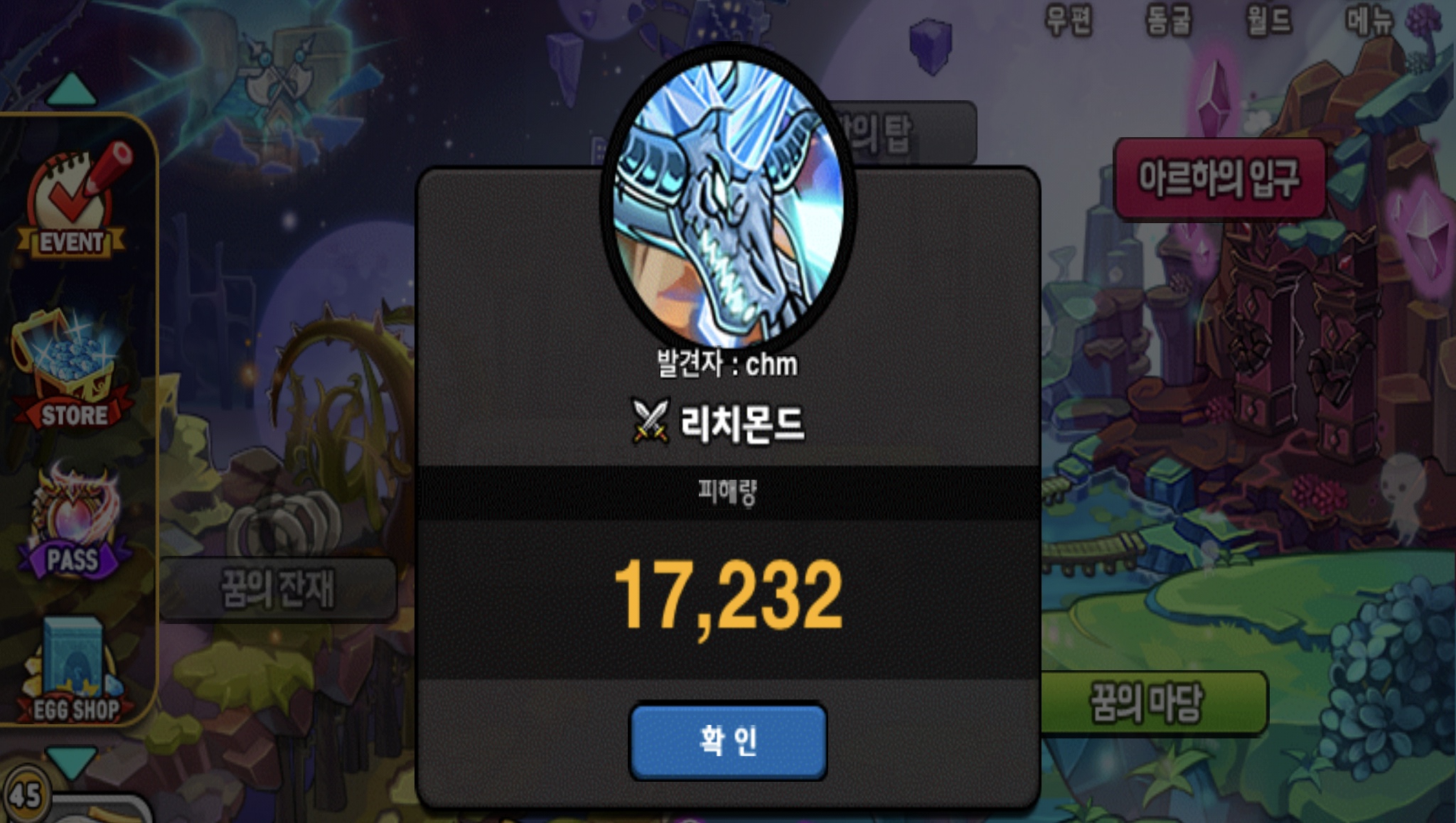Go to 꿈의 마당
This screenshot has width=1456, height=823.
pyautogui.click(x=1152, y=702)
